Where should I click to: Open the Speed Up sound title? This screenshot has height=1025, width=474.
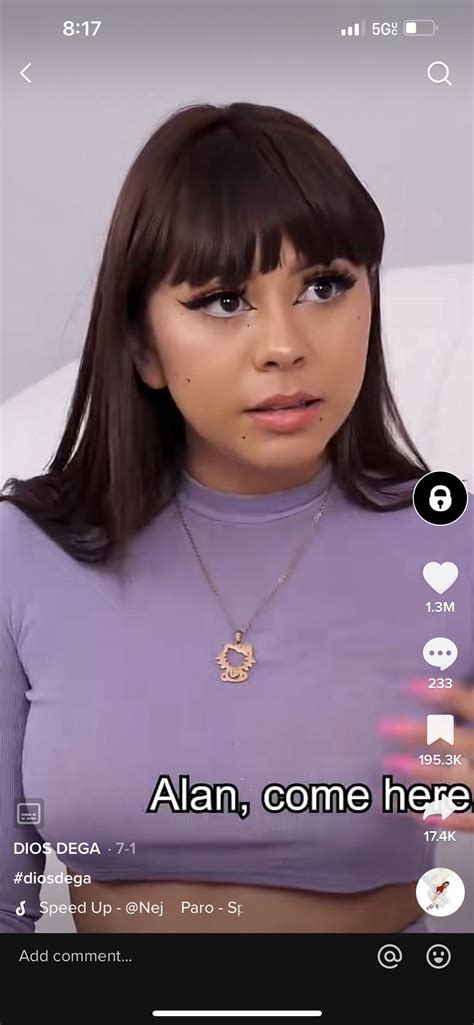[x=101, y=907]
